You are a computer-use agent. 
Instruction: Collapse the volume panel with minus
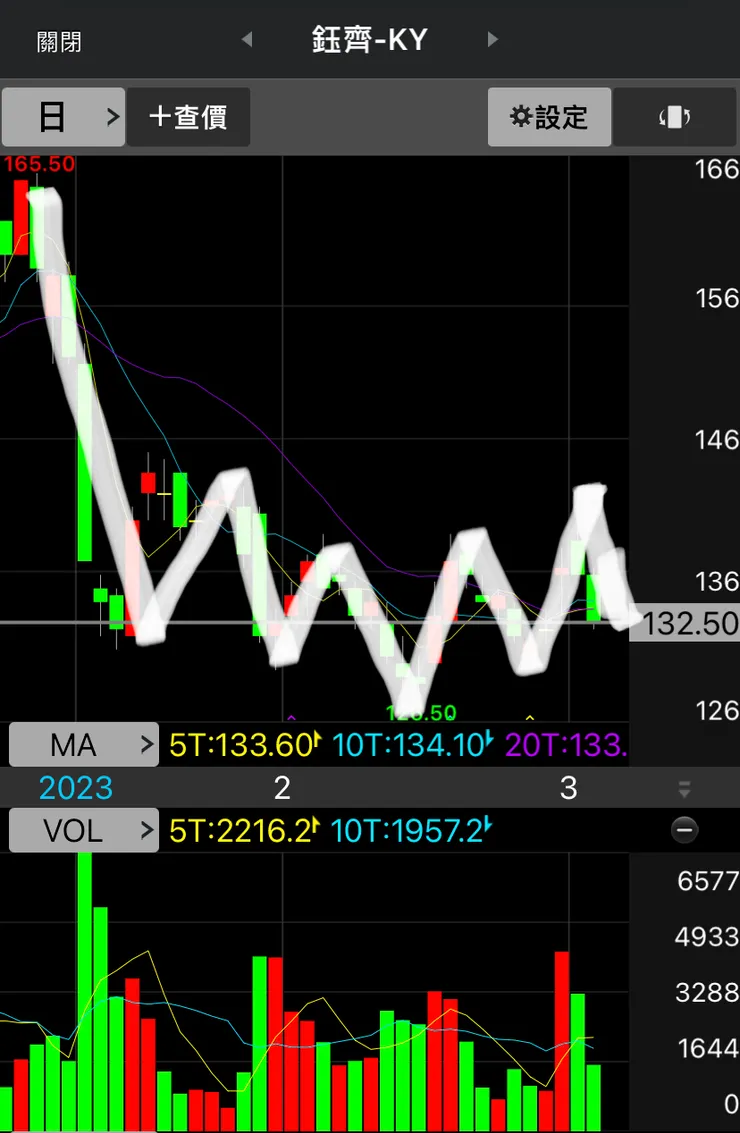point(685,830)
